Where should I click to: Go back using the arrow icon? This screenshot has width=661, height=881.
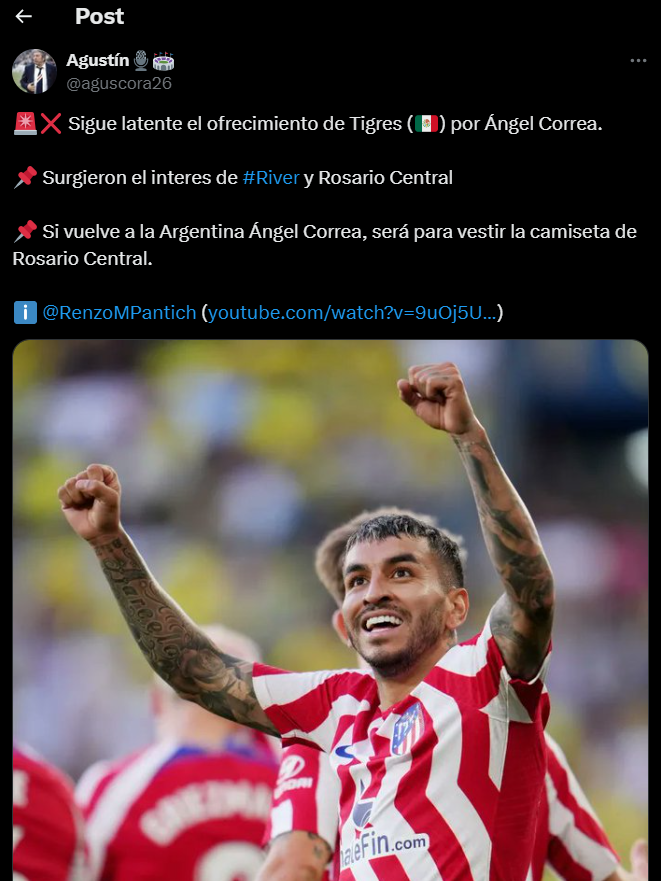[x=24, y=17]
